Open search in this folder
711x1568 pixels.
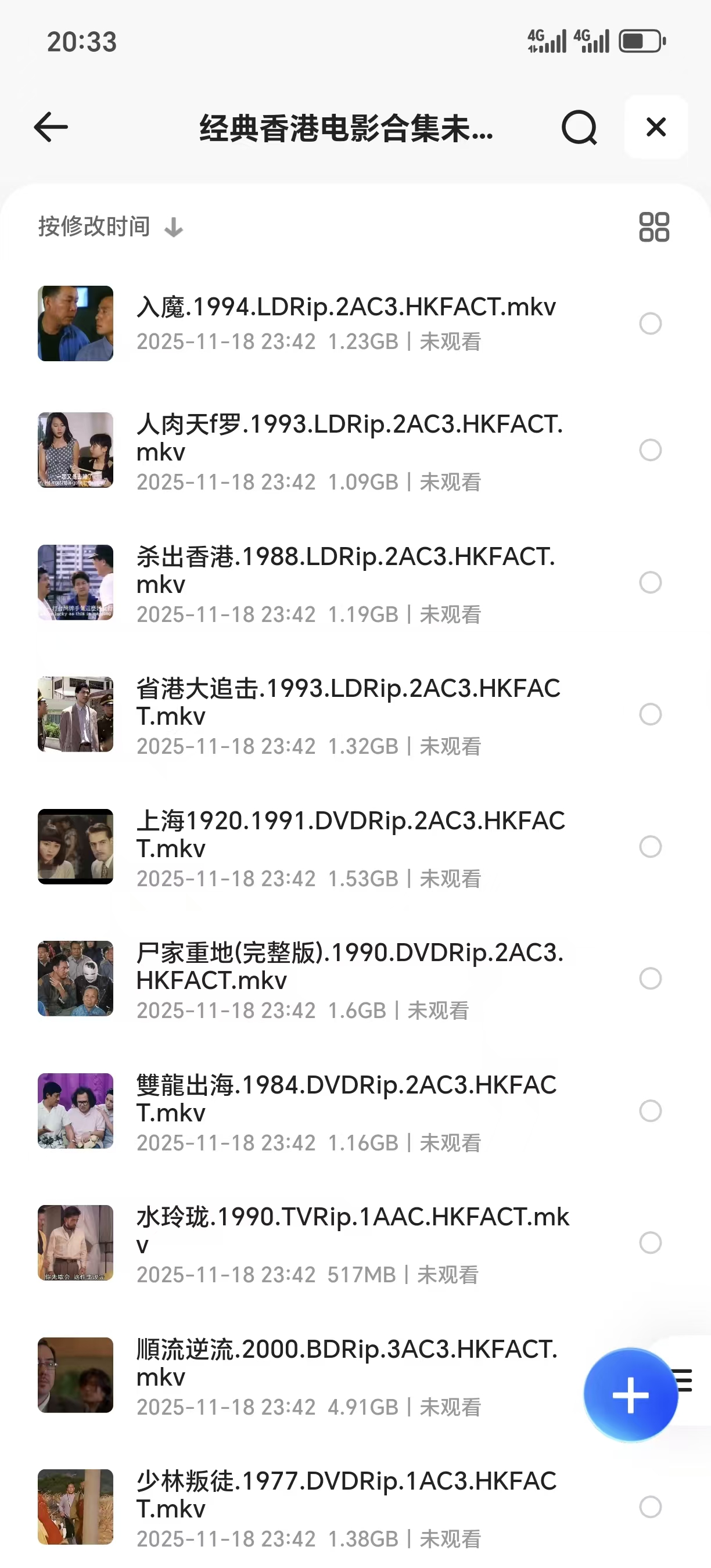(579, 127)
